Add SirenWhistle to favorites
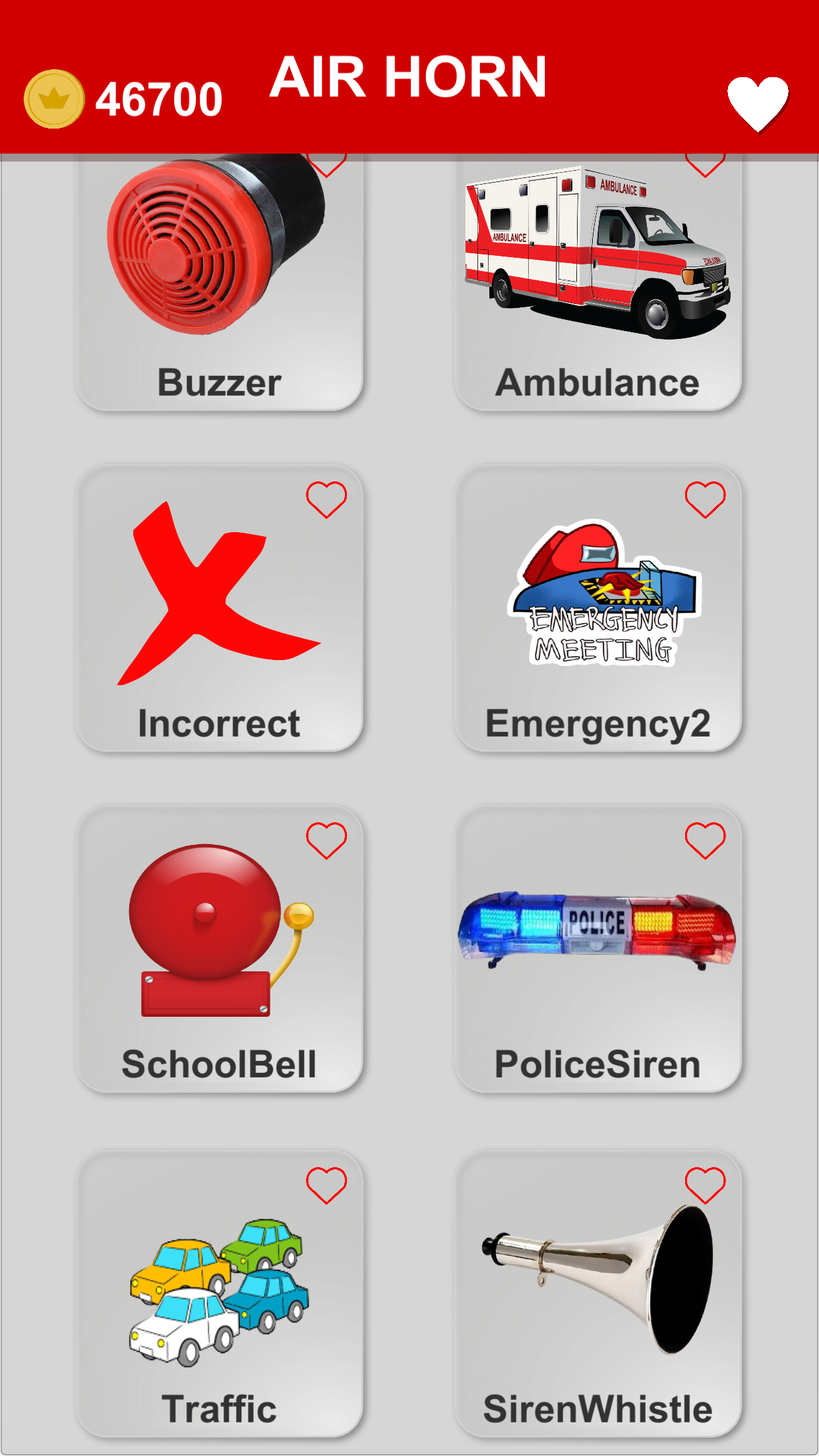Image resolution: width=819 pixels, height=1456 pixels. [x=705, y=1185]
